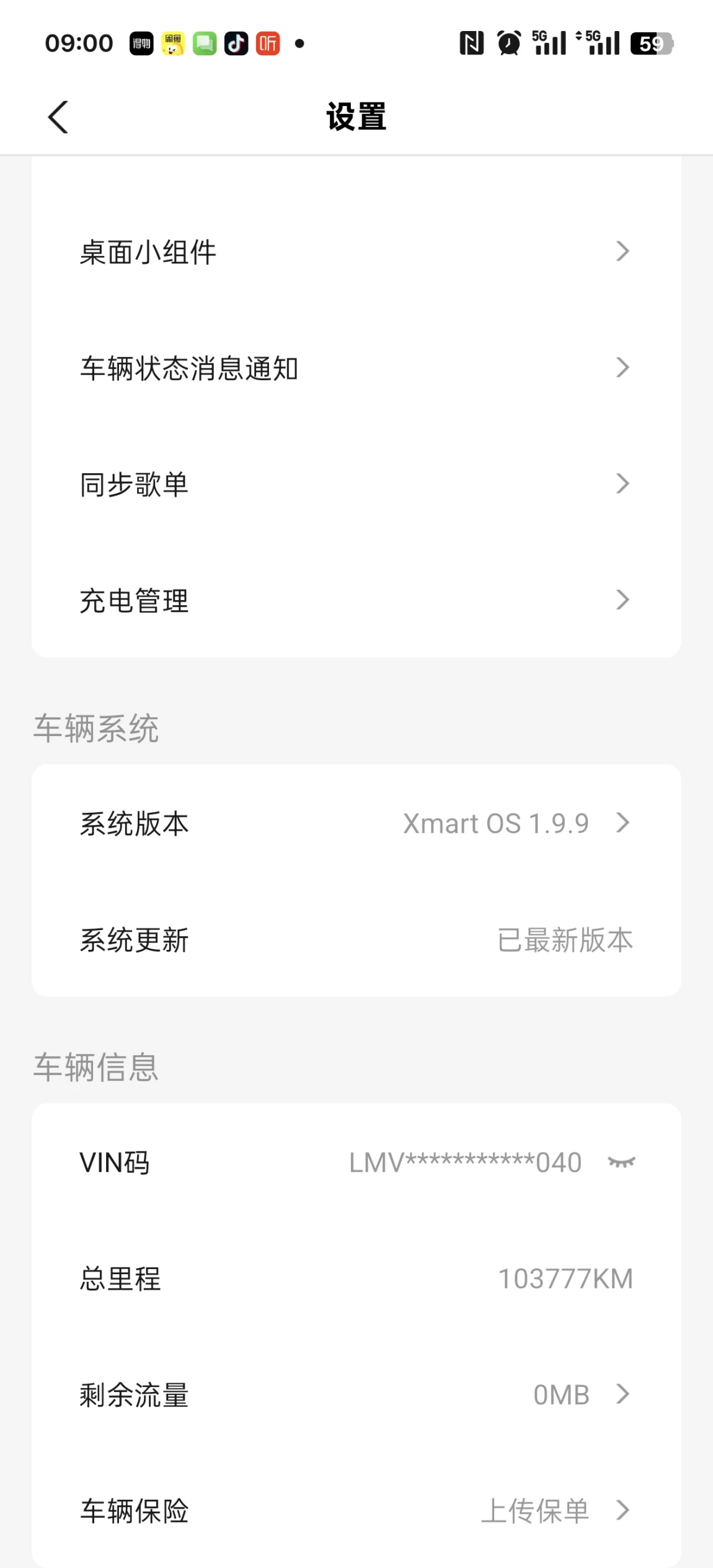View 系统版本 Xmart OS 1.9.9 details
The image size is (713, 1568).
(x=356, y=823)
